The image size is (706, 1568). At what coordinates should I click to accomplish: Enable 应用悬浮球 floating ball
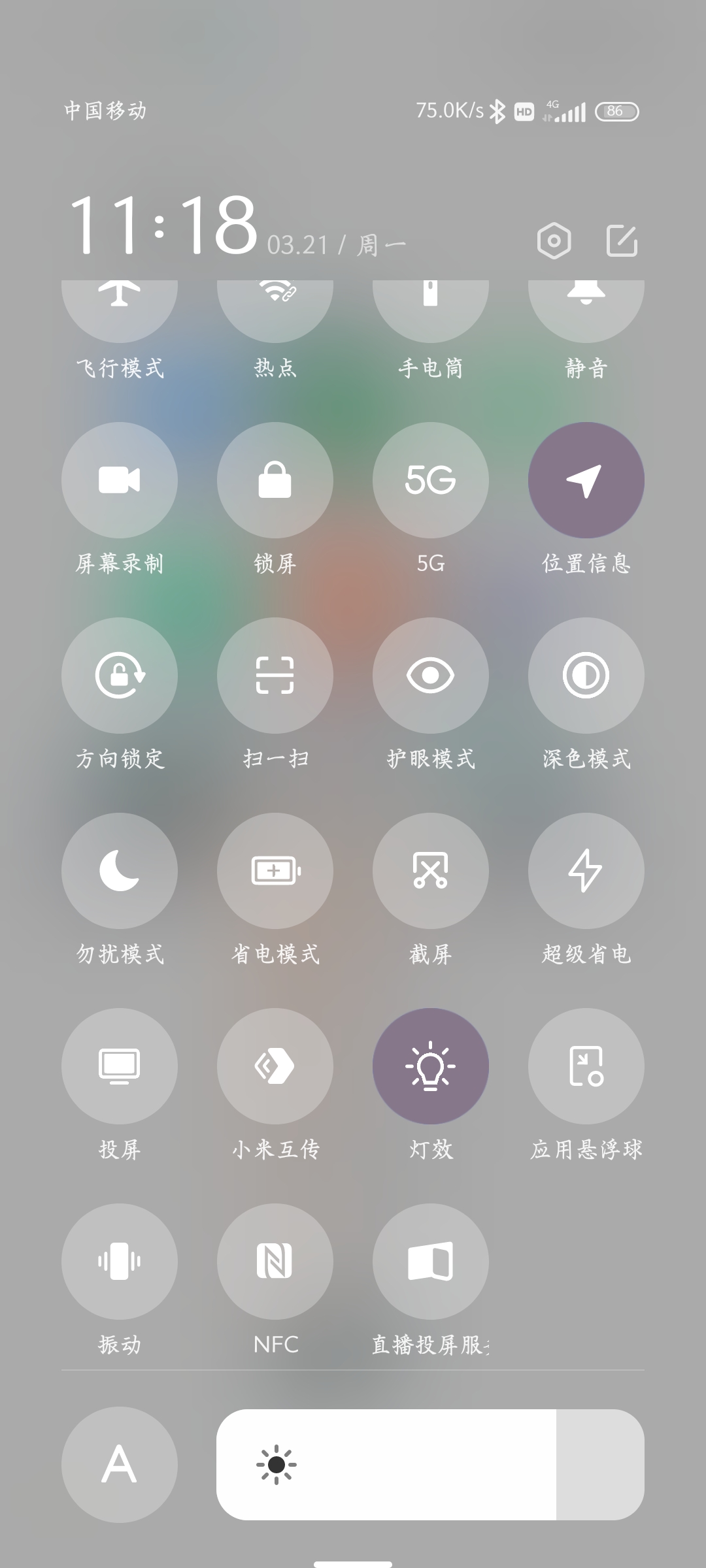[586, 1066]
